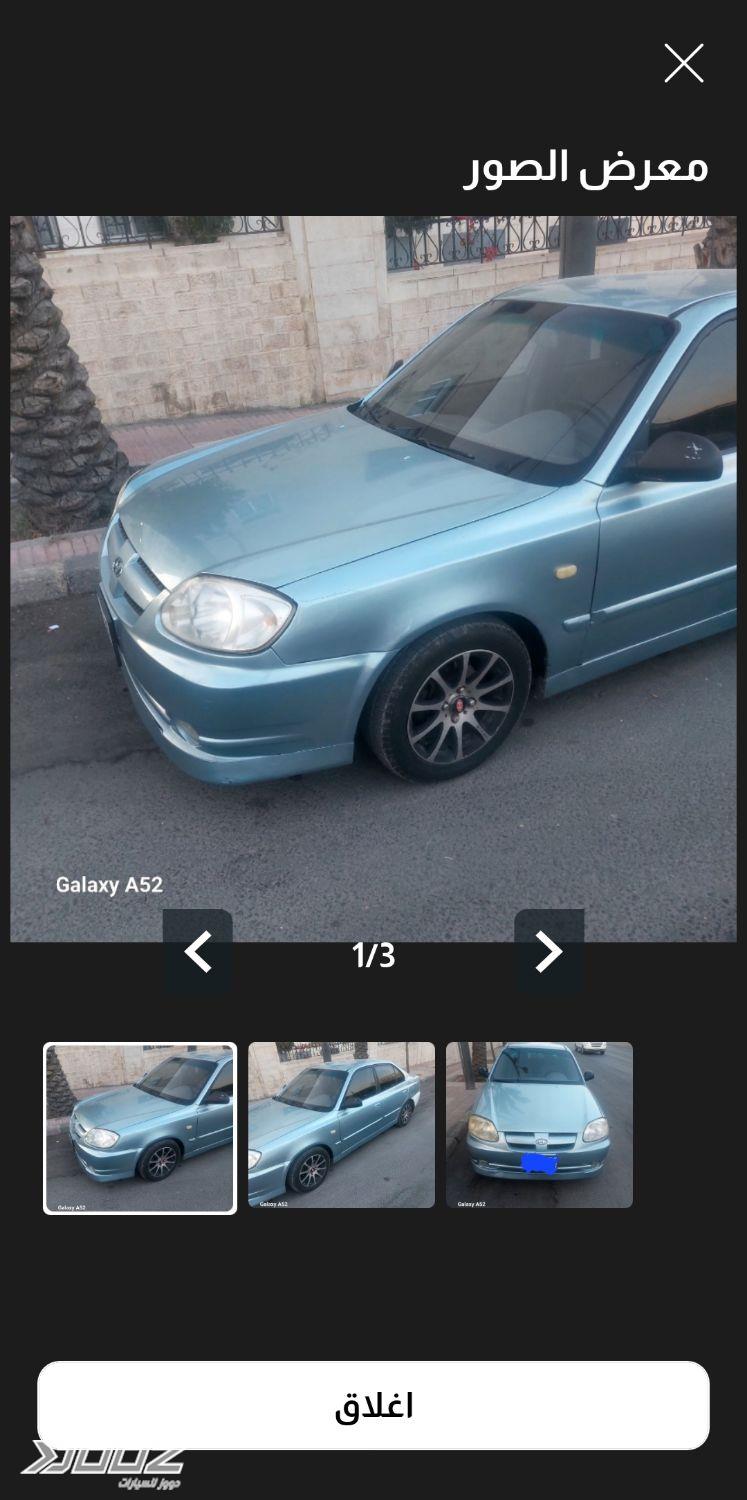Select the first car thumbnail
The width and height of the screenshot is (747, 1500).
point(140,1128)
